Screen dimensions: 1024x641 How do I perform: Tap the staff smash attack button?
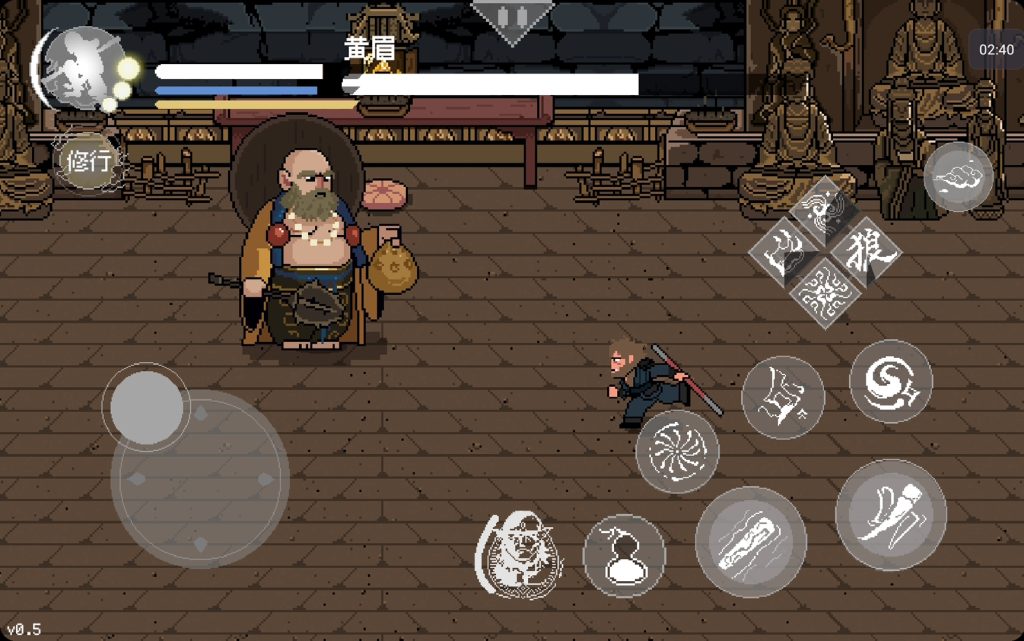(x=750, y=542)
